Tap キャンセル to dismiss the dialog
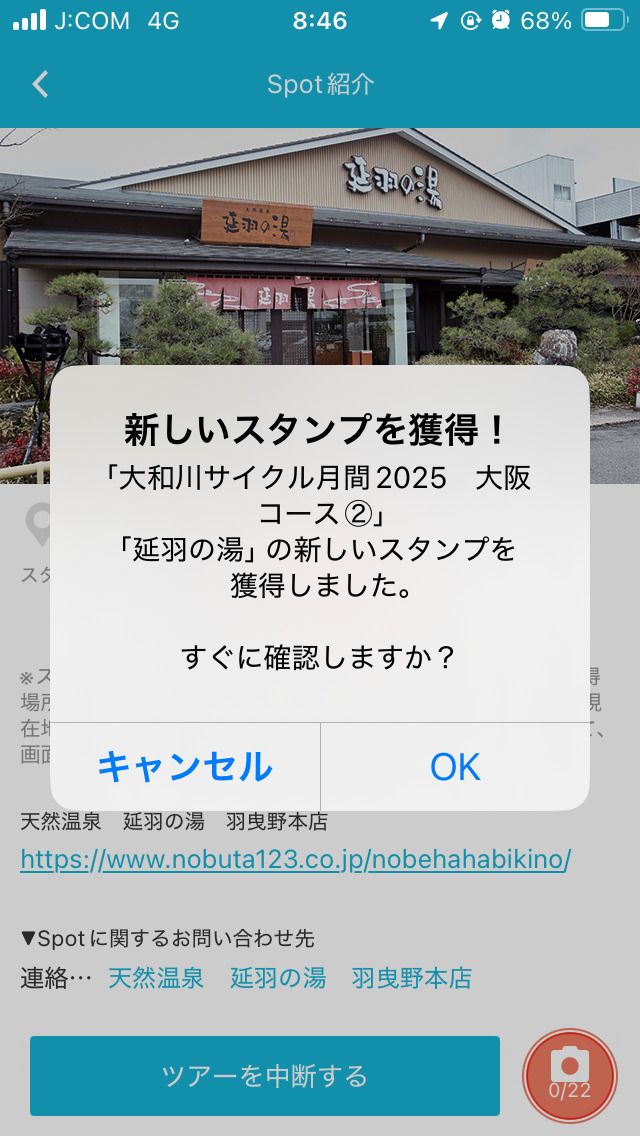 tap(185, 767)
